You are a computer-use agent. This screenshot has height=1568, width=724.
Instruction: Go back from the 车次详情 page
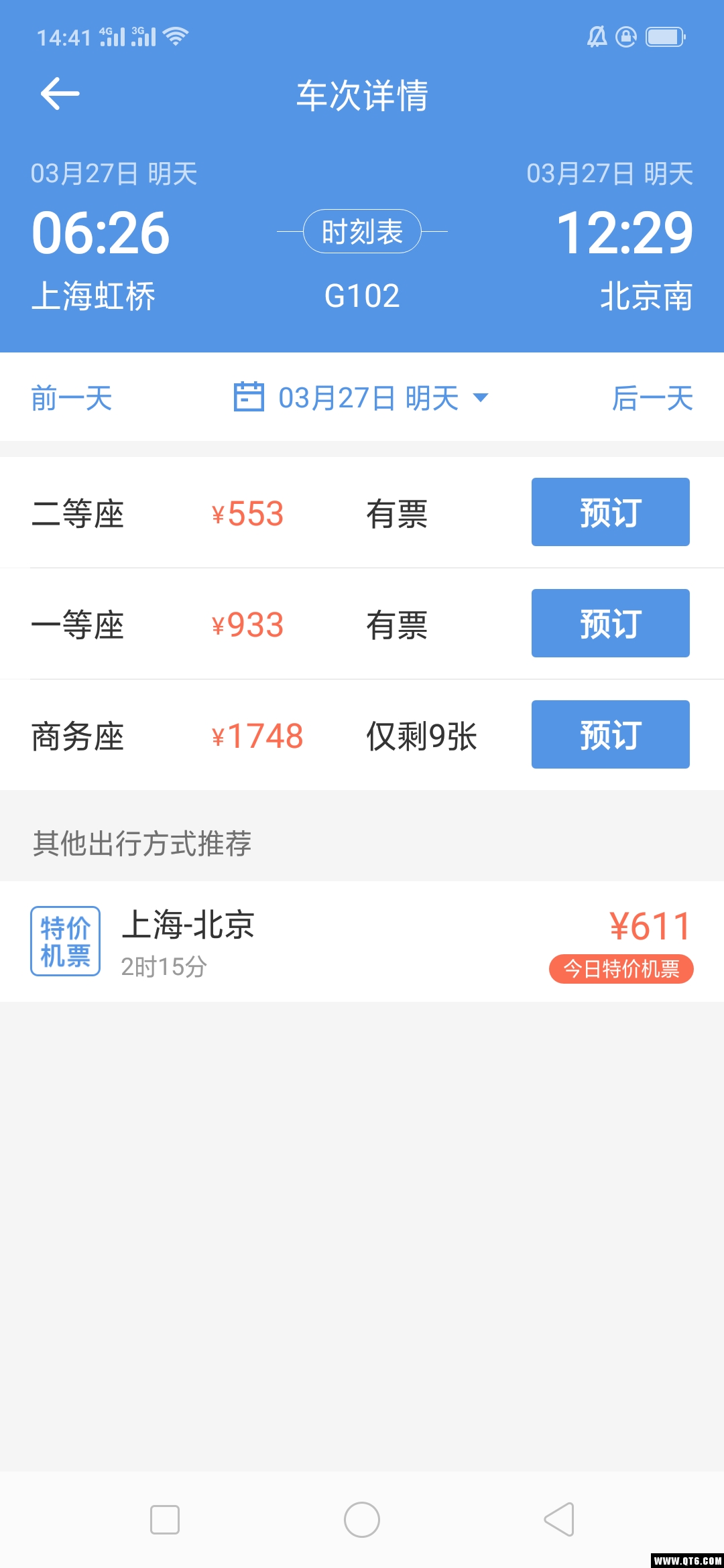click(x=60, y=94)
